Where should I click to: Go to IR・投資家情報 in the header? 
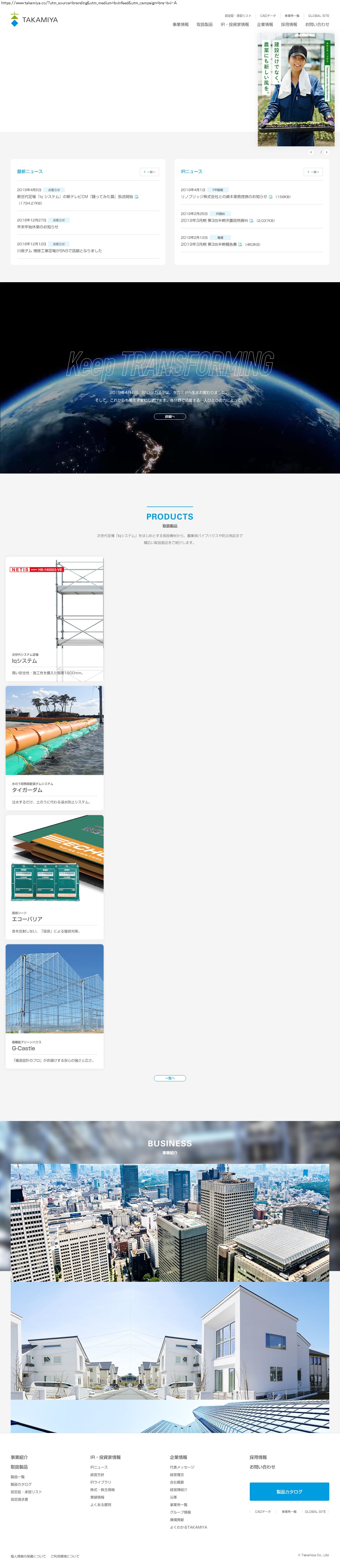pos(234,24)
